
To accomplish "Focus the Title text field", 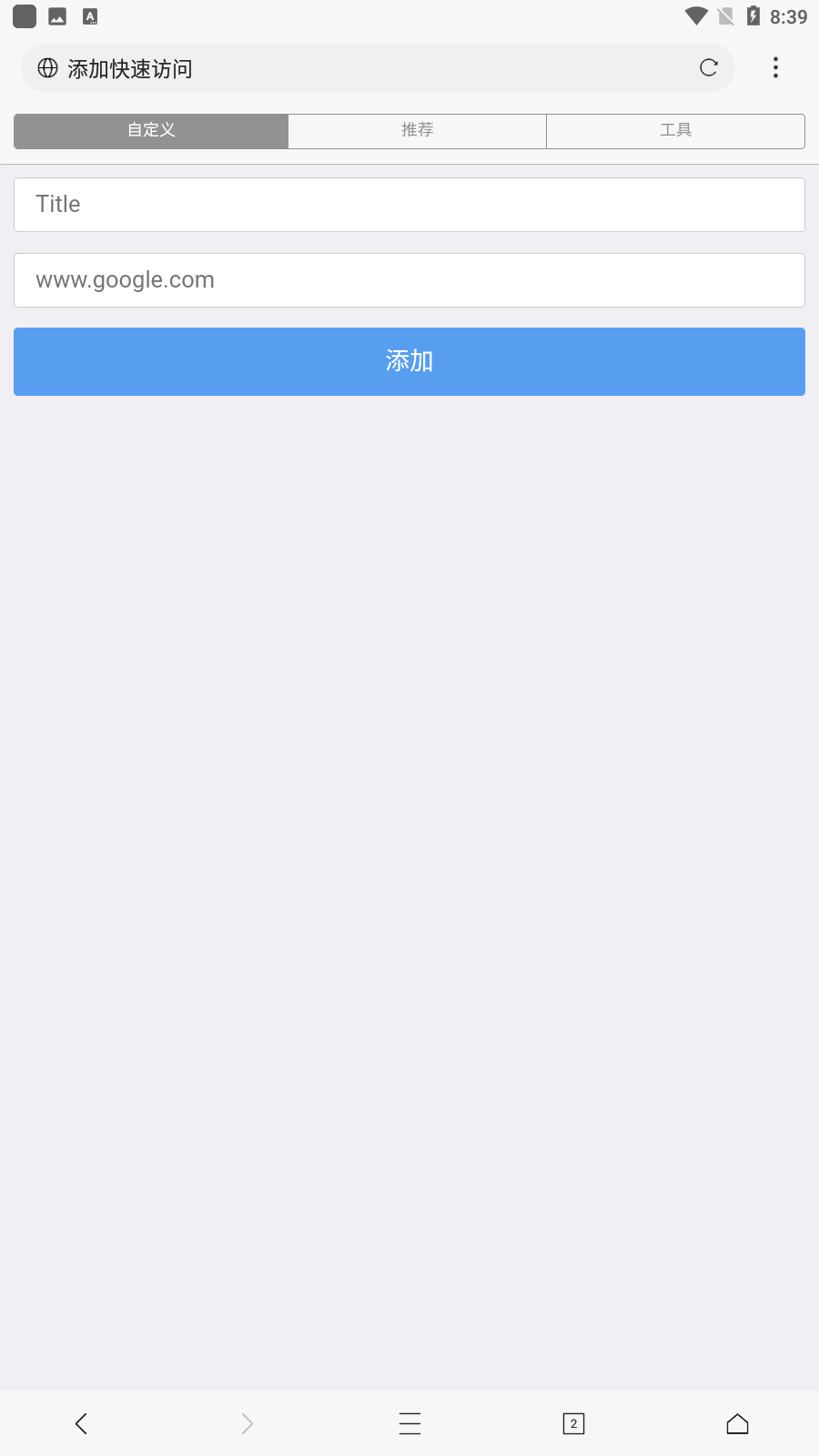I will tap(409, 205).
